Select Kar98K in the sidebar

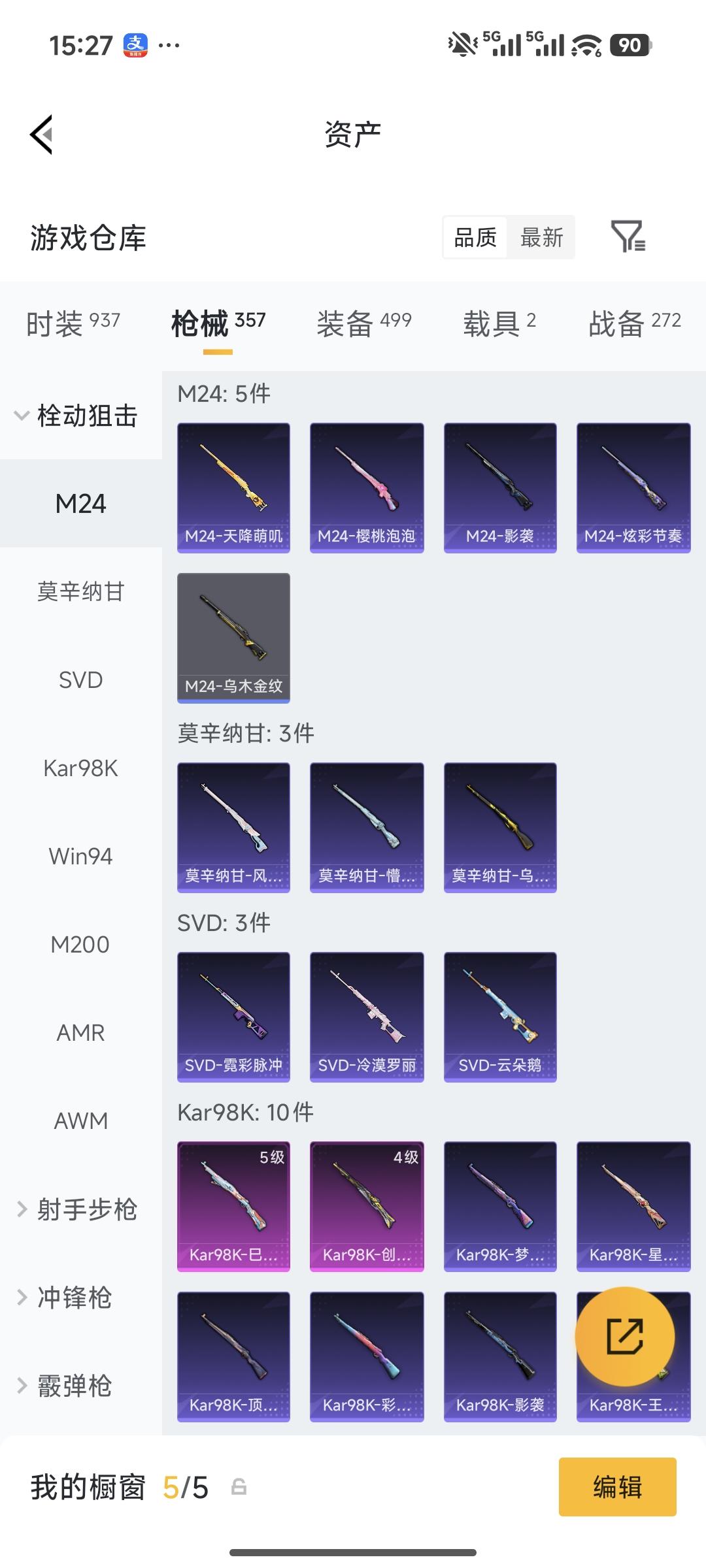80,768
